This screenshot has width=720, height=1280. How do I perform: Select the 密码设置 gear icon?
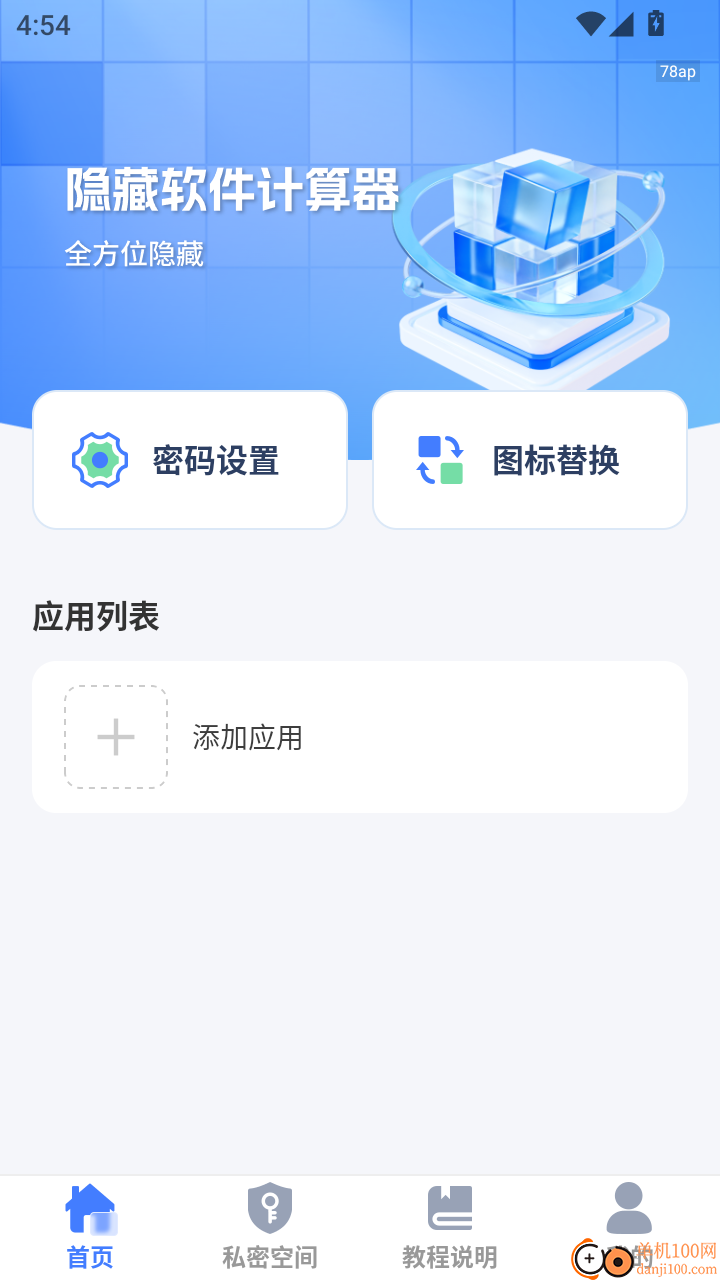click(98, 459)
